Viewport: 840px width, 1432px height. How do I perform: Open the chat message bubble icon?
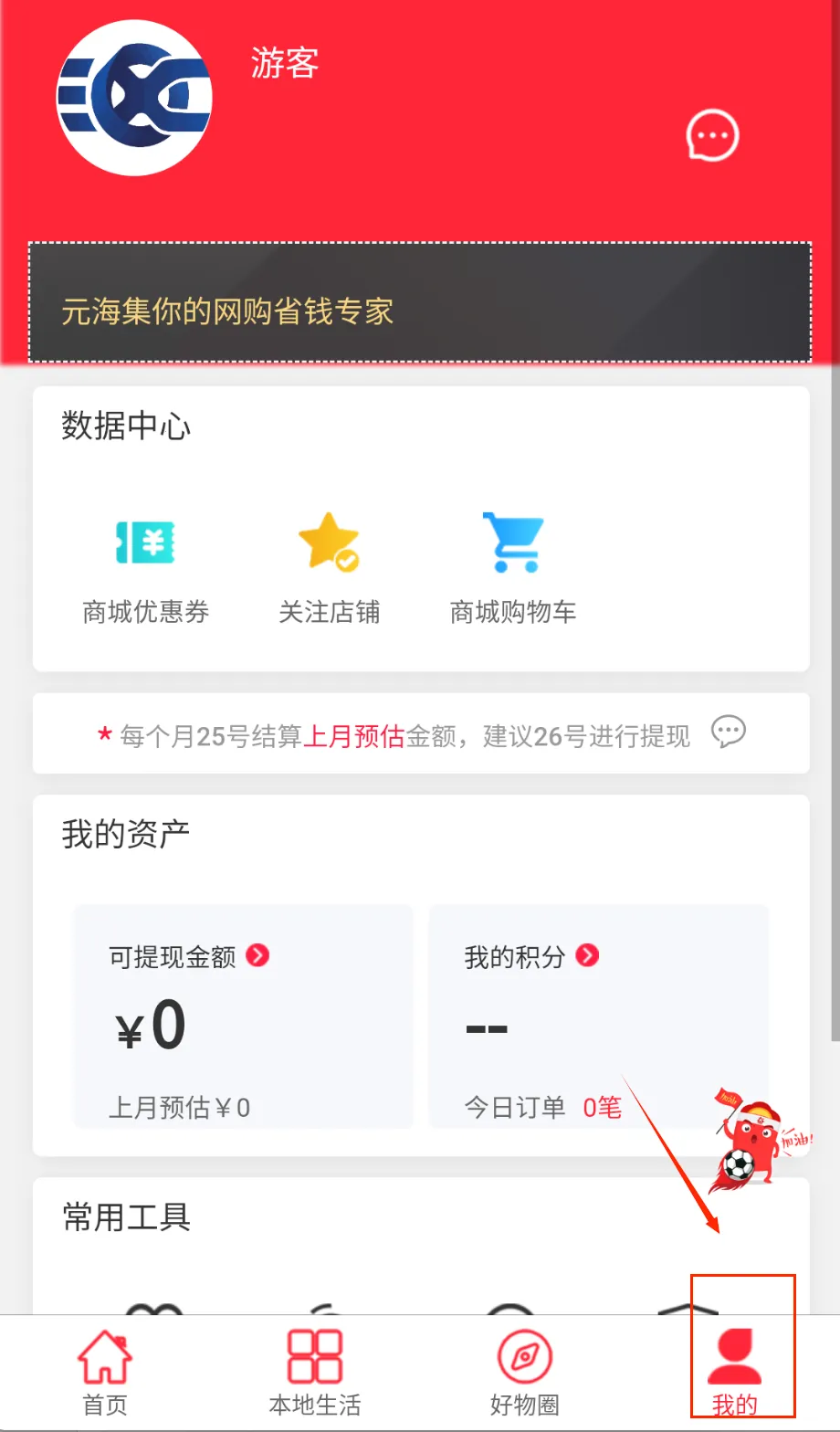(x=711, y=134)
